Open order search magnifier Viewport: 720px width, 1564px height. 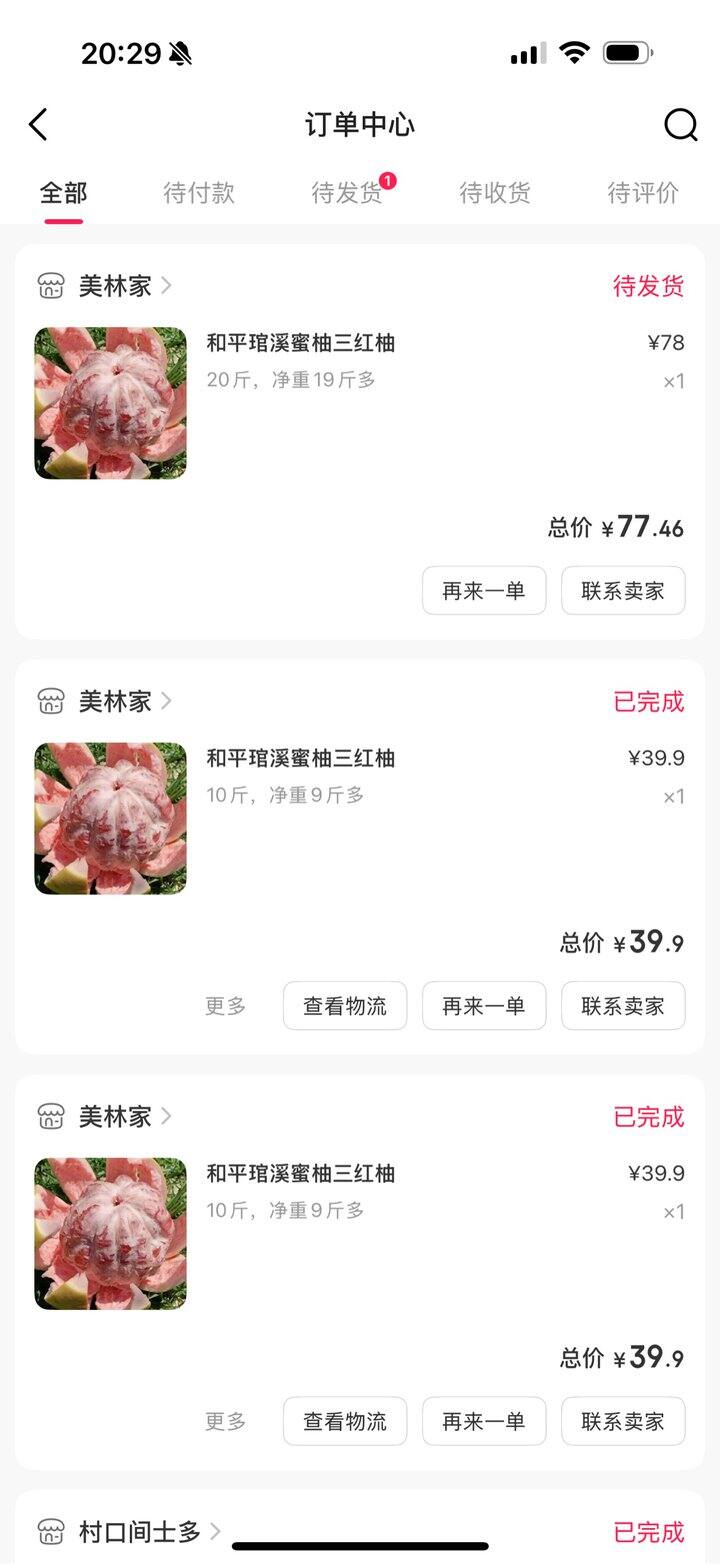click(x=680, y=125)
